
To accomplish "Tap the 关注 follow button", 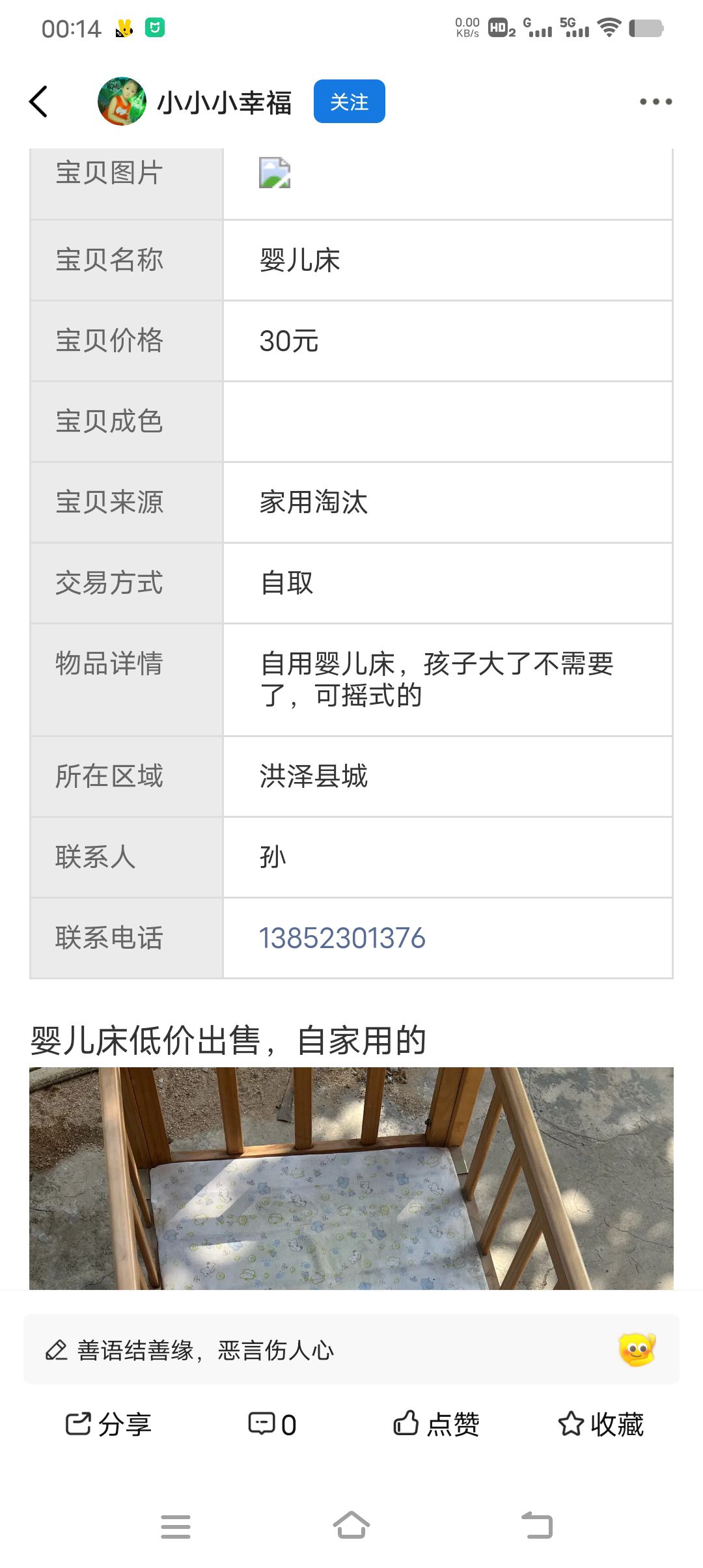I will [x=349, y=102].
